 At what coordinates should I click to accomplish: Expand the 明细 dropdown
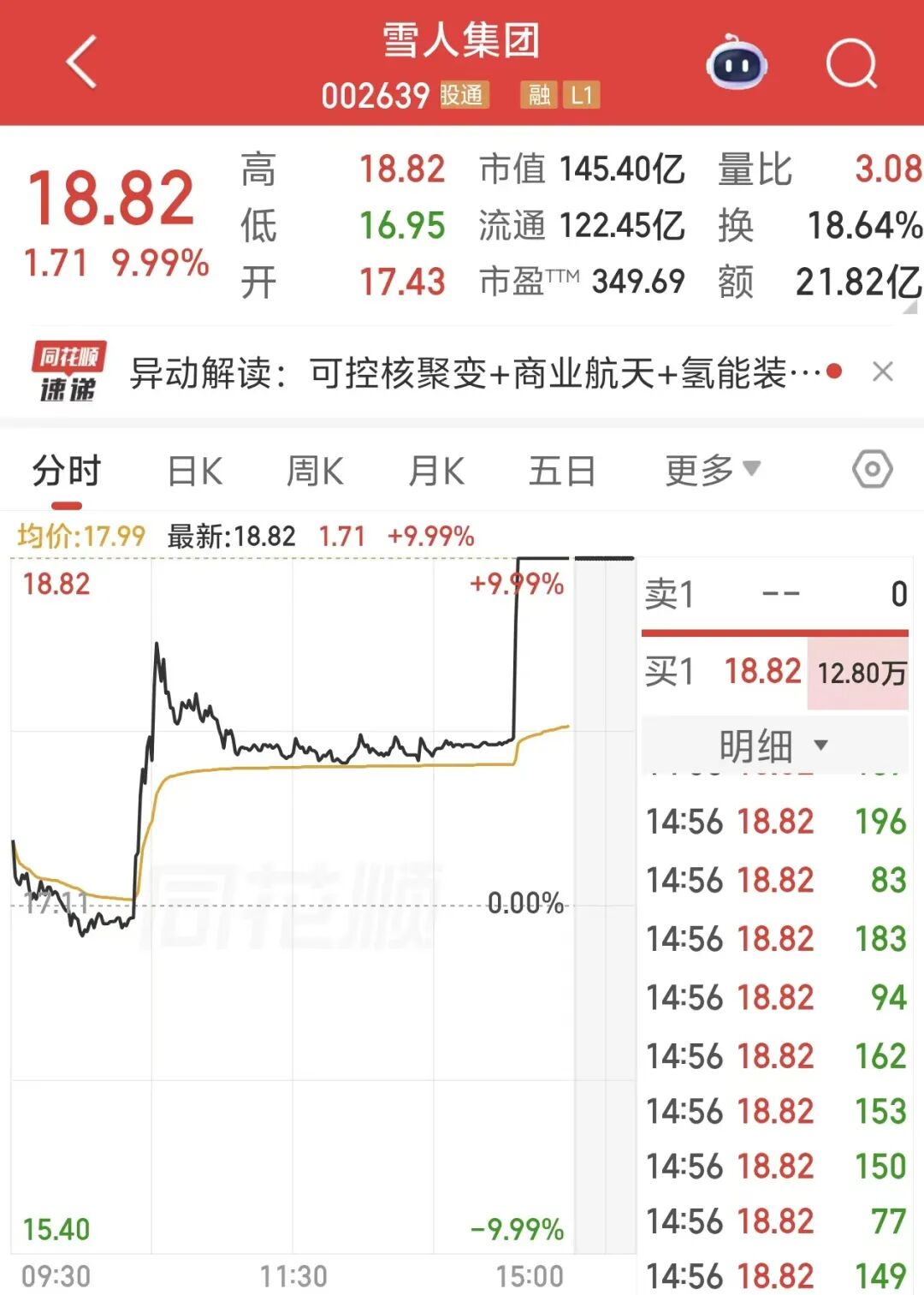point(773,745)
